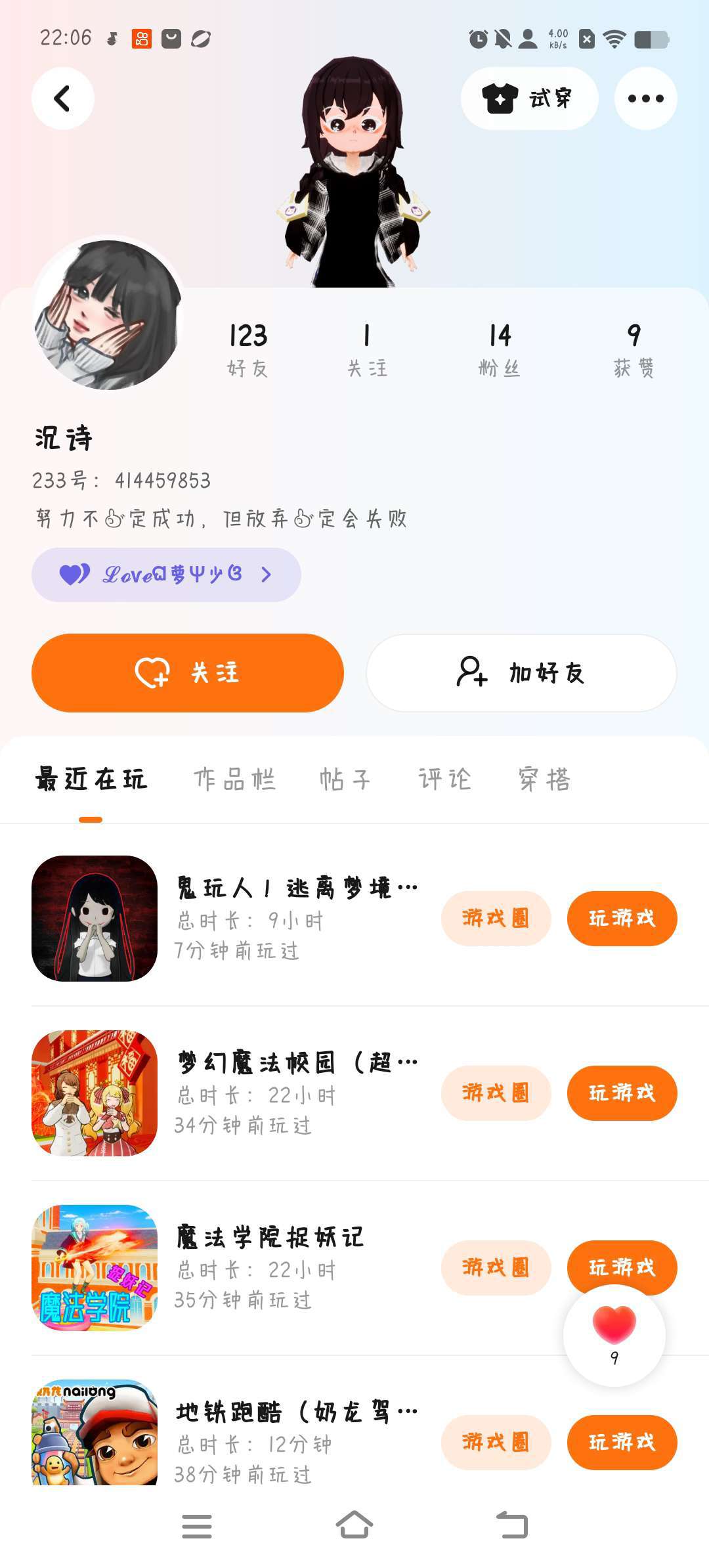The height and width of the screenshot is (1568, 709).
Task: Play 地铁跑酷 with 玩游戏 button
Action: click(622, 1442)
